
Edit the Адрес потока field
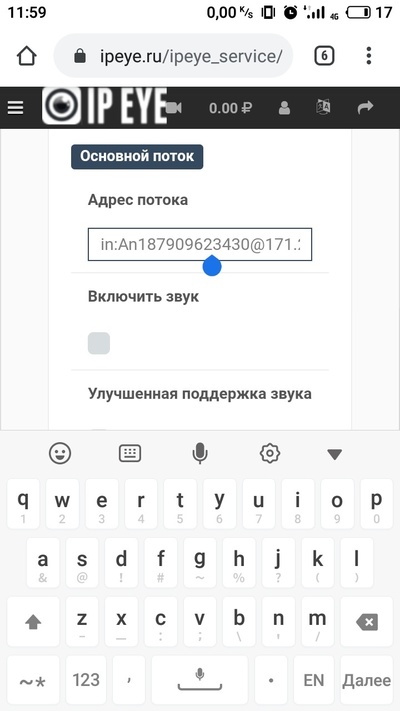click(x=200, y=244)
